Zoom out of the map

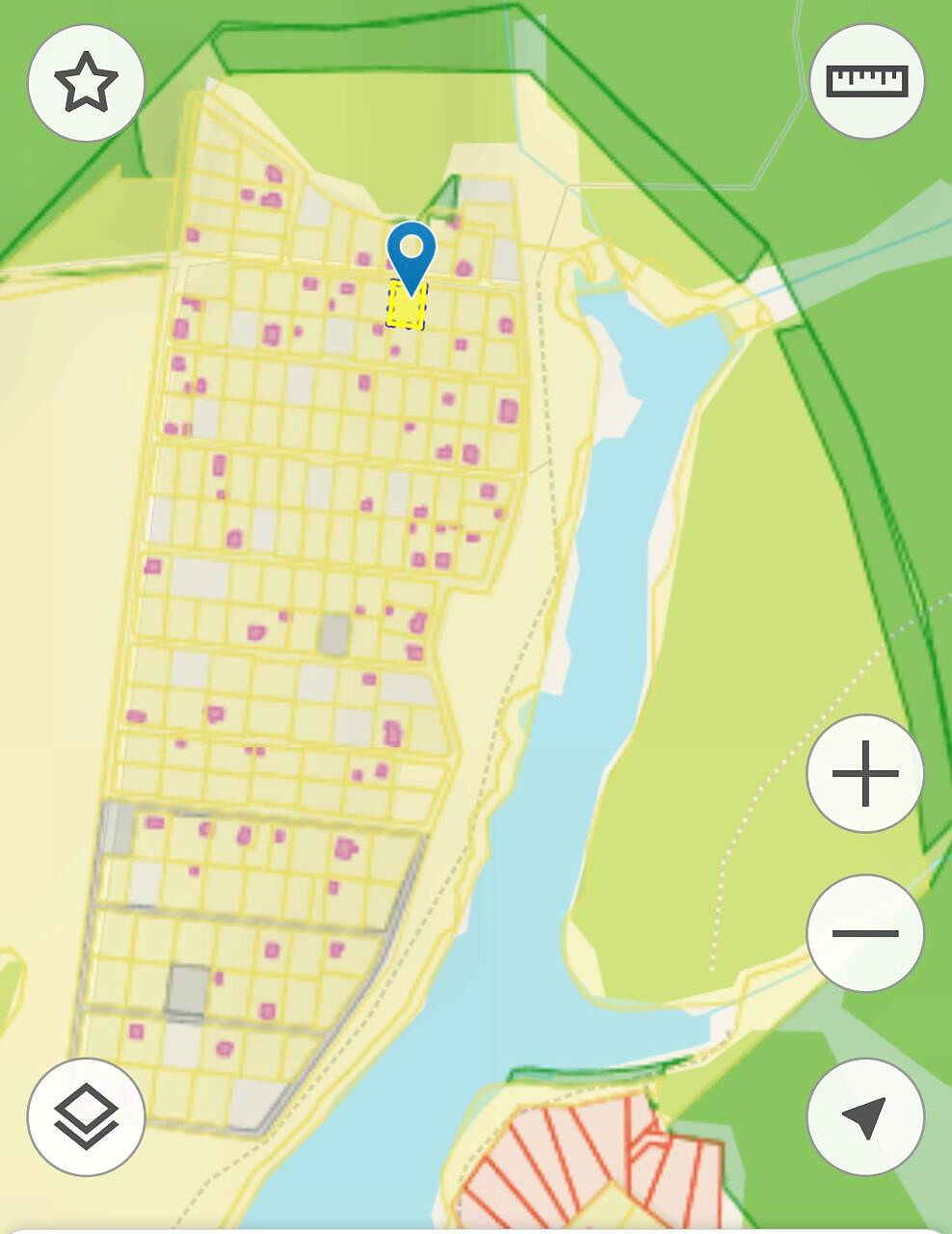[864, 933]
